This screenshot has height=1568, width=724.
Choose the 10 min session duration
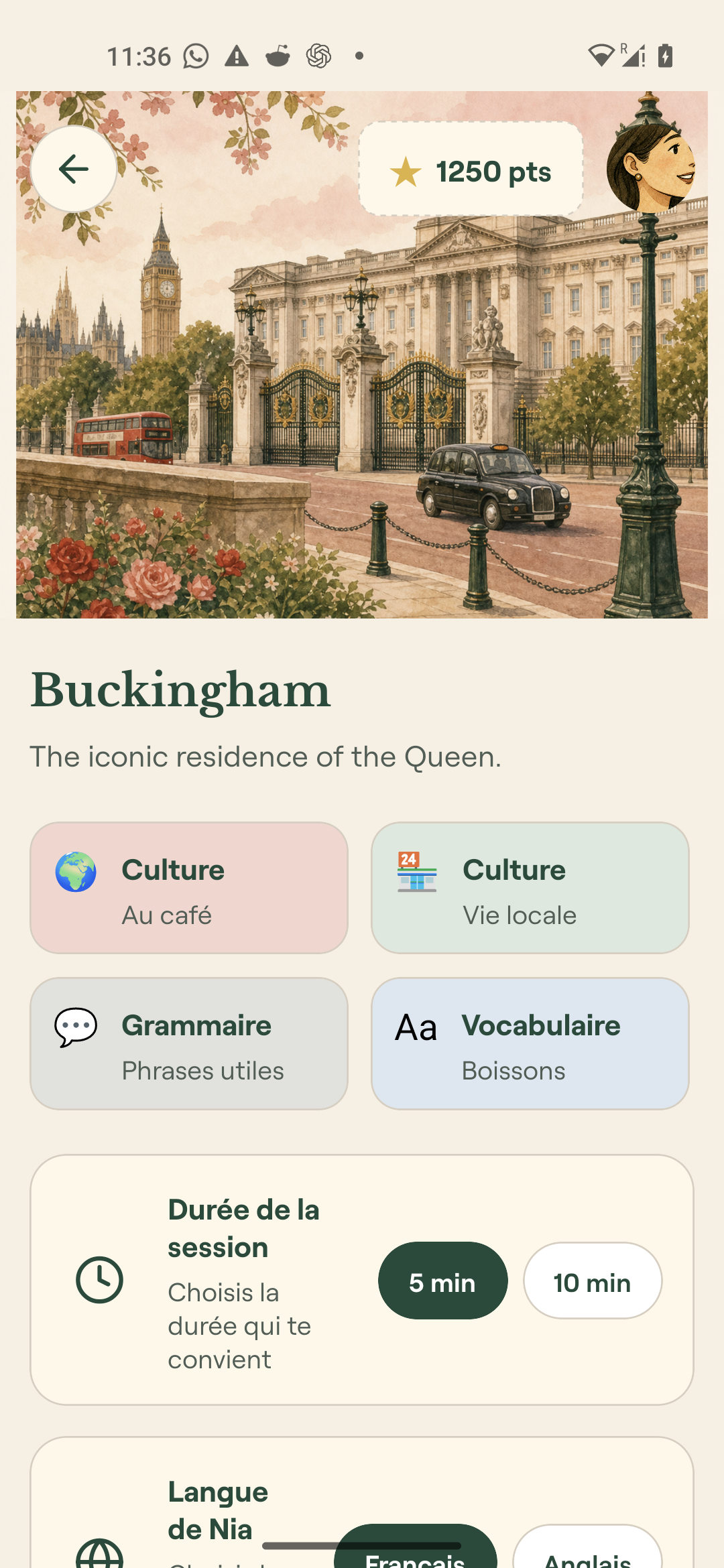(x=593, y=1281)
